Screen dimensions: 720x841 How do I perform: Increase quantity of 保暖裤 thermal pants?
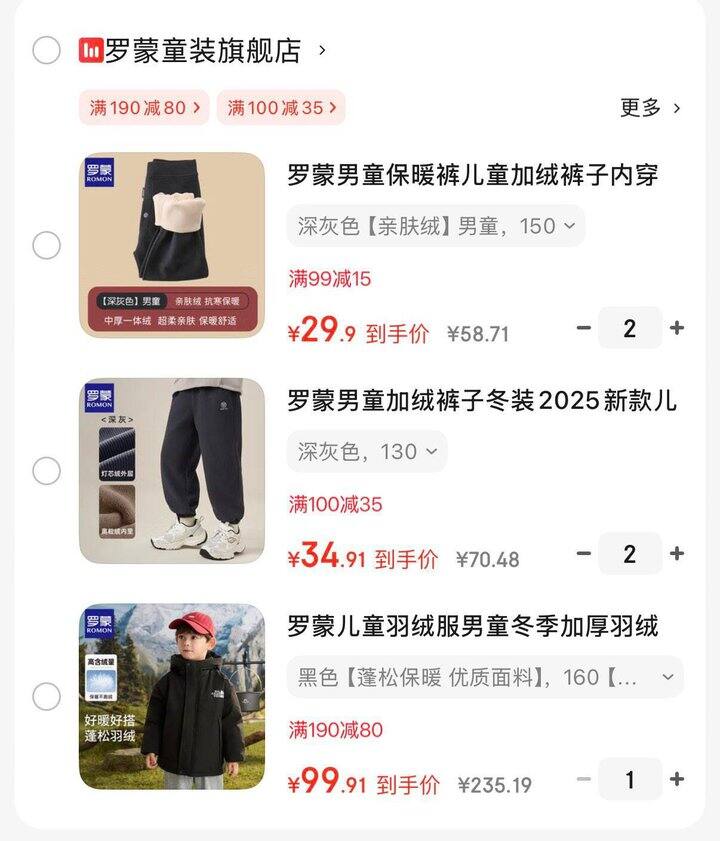click(677, 328)
